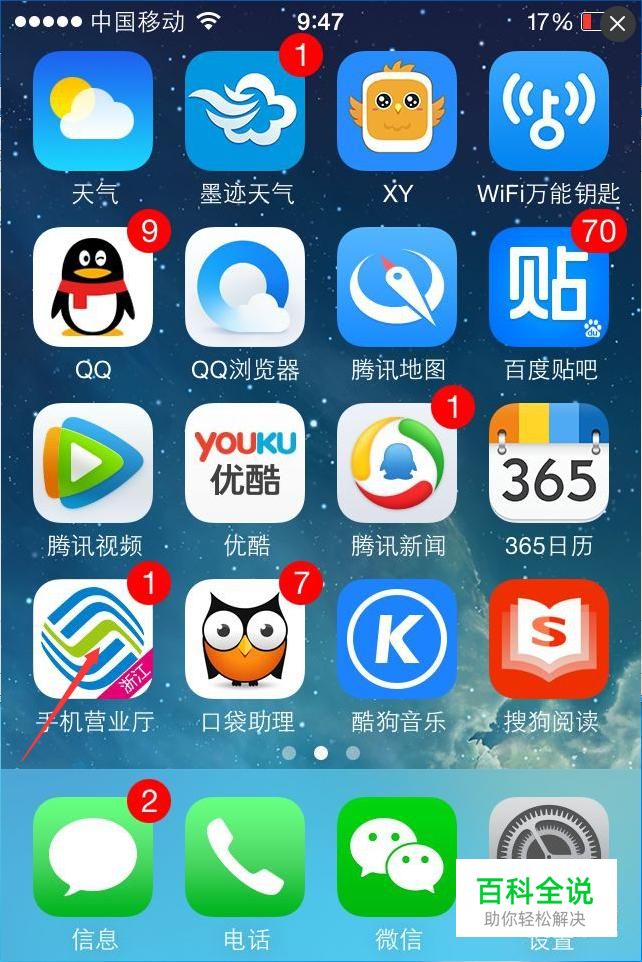Viewport: 642px width, 962px height.
Task: Launch the QQ app
Action: click(93, 287)
